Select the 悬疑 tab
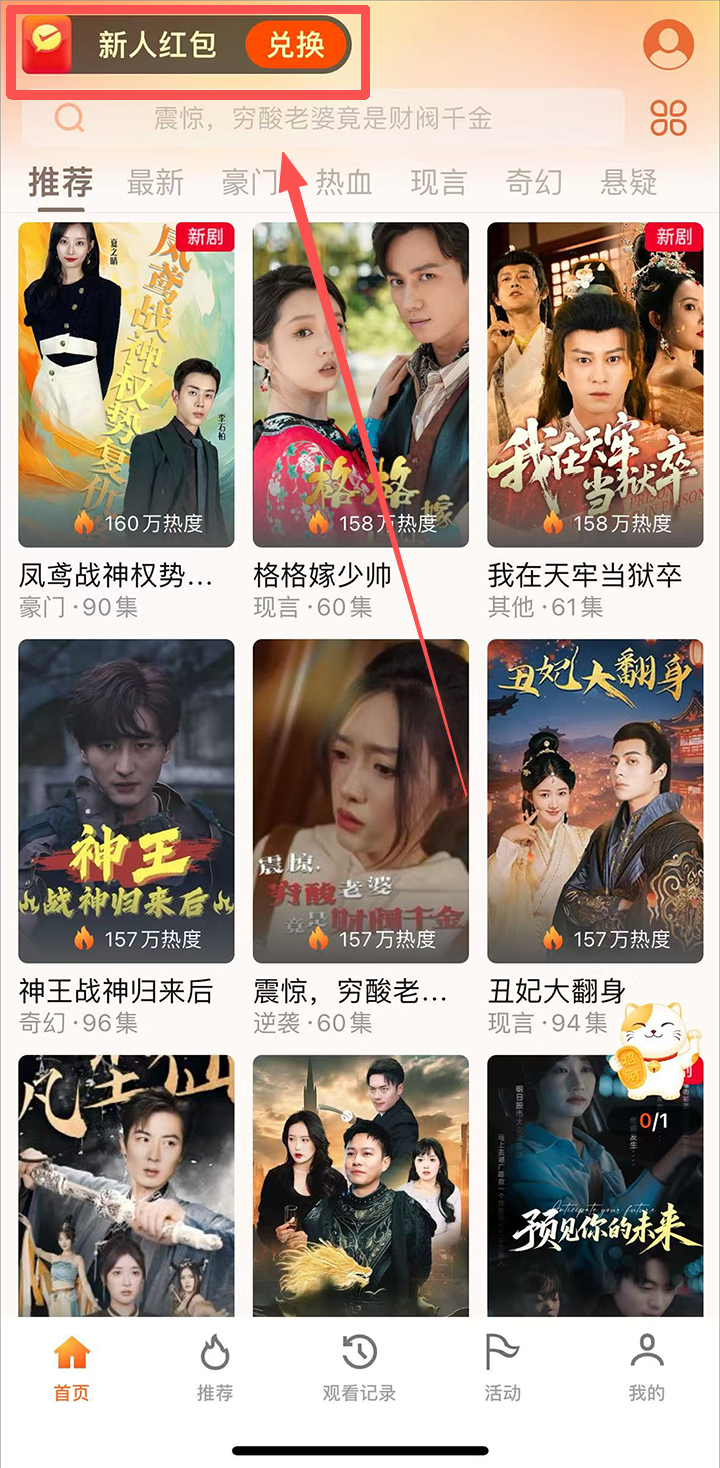Viewport: 720px width, 1468px height. [628, 182]
